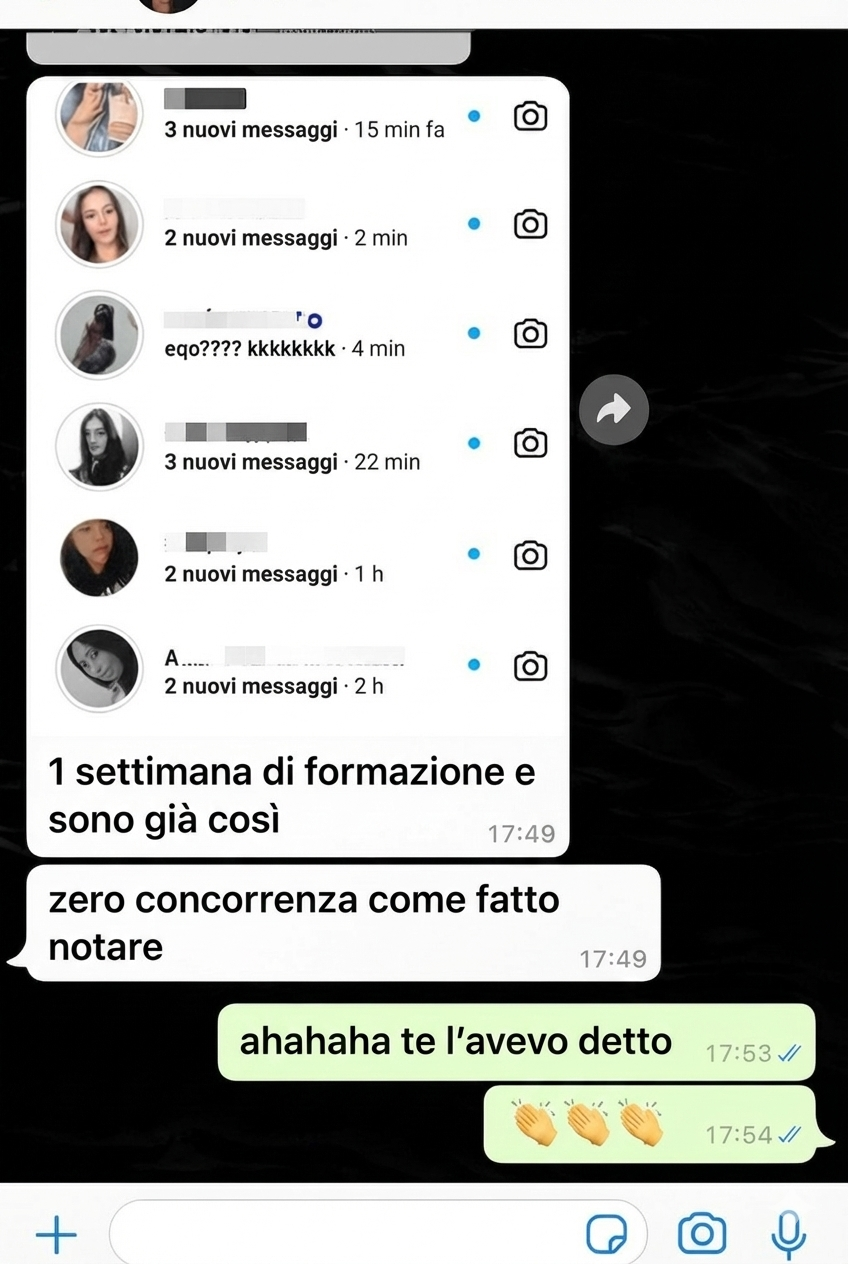Tap the message input field
Screen dimensions: 848x1264
340,1236
